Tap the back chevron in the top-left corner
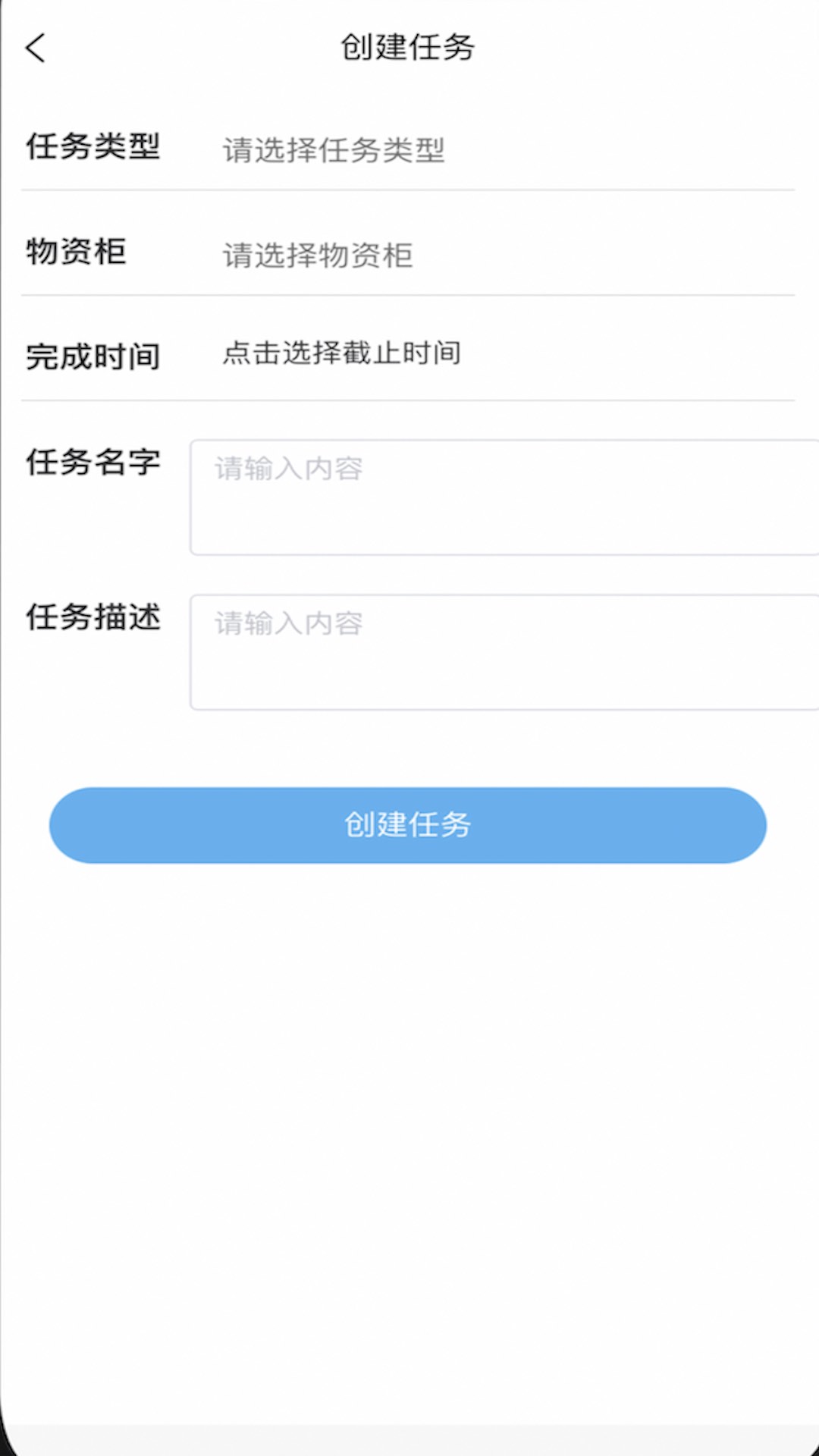 pyautogui.click(x=36, y=47)
